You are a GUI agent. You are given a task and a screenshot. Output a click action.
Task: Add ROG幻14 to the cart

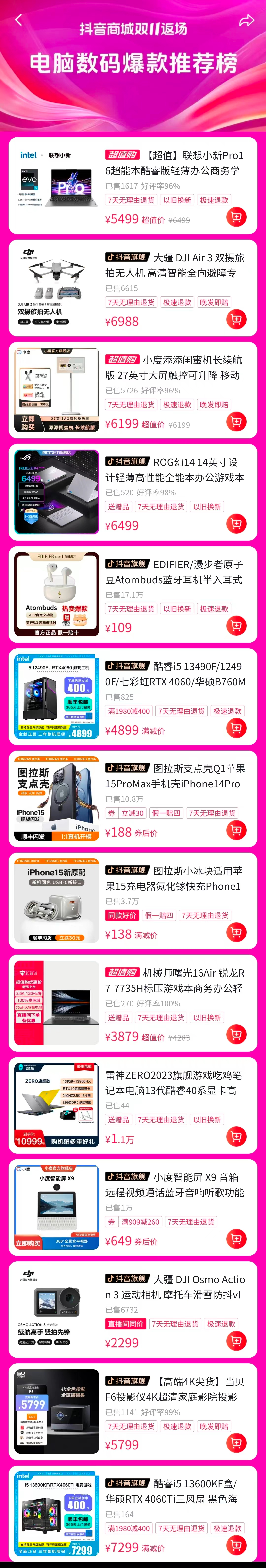[x=236, y=524]
